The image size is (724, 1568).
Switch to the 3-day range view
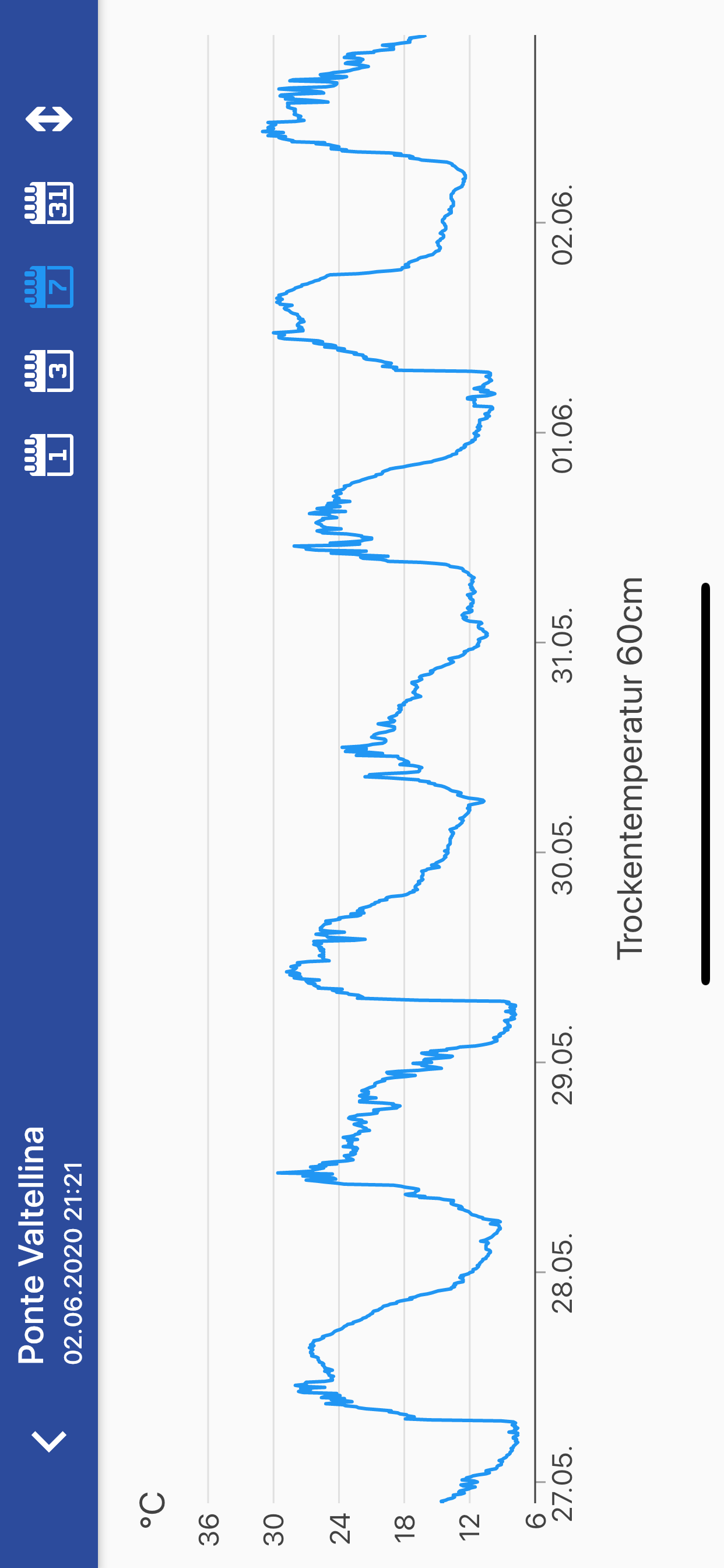48,370
